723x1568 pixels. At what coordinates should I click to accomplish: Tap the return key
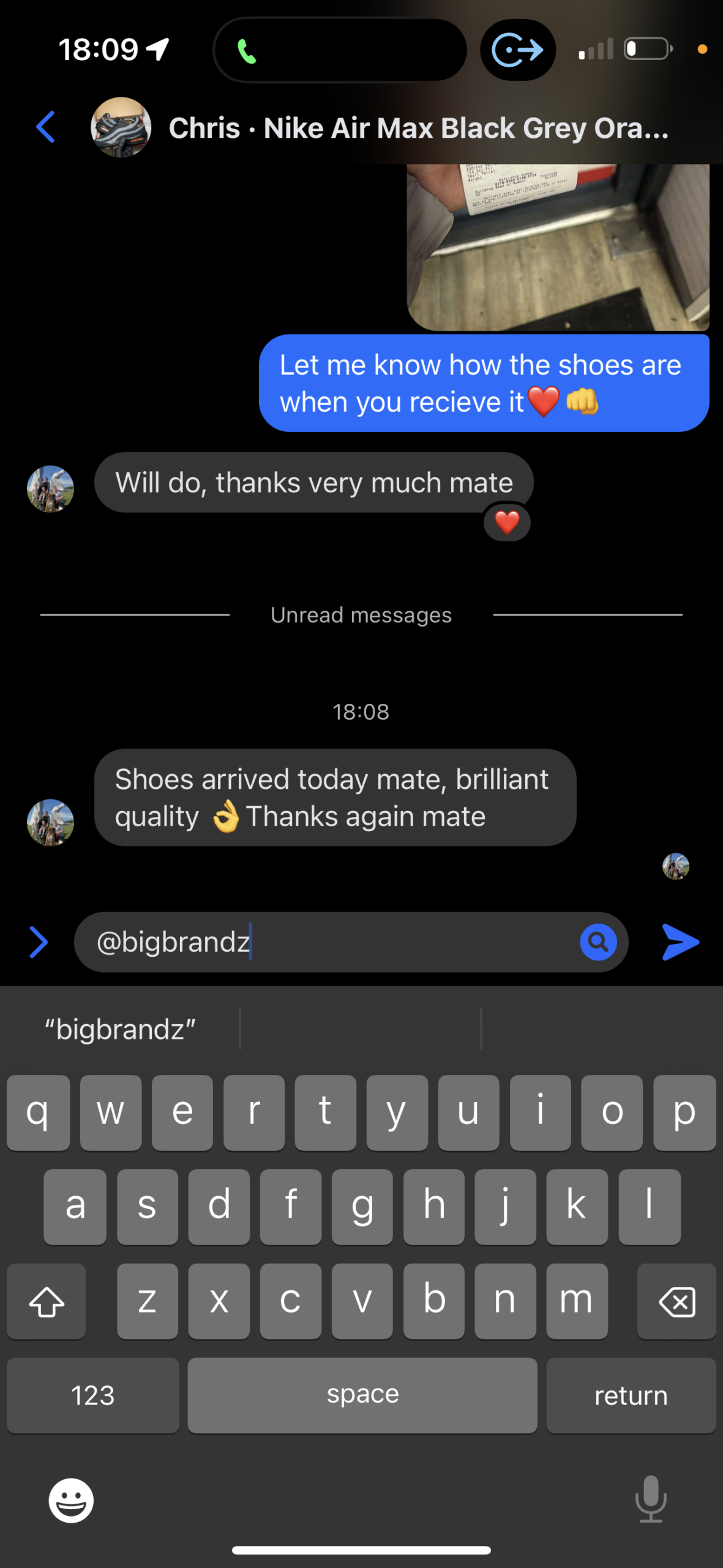631,1396
